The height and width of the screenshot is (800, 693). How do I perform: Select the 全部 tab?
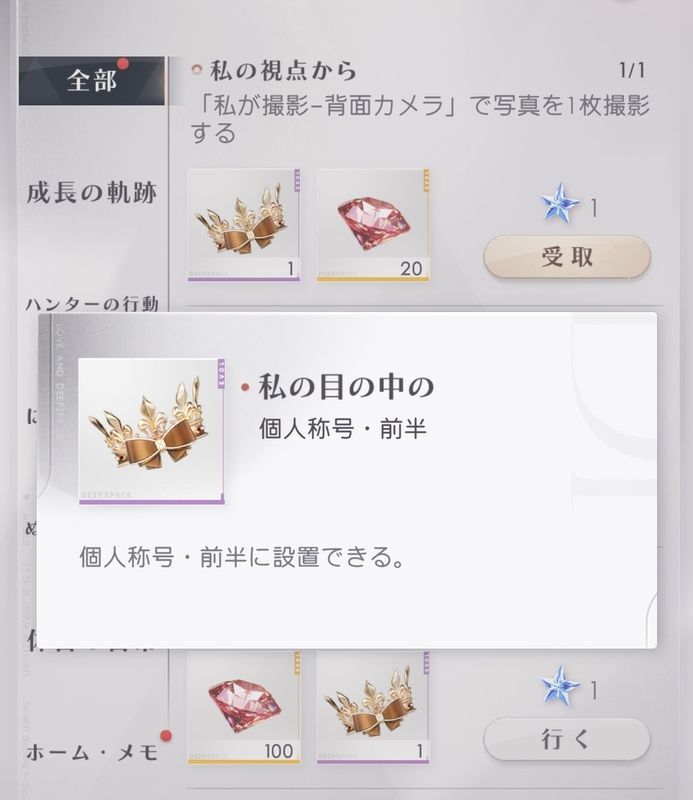tap(91, 81)
